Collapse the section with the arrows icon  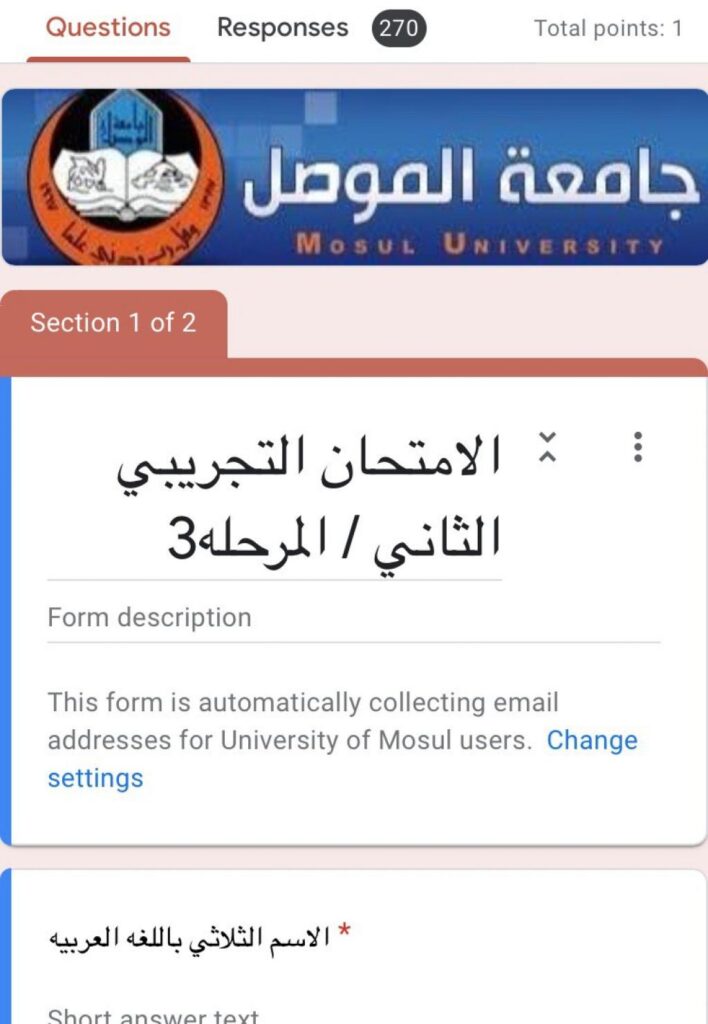pos(547,446)
